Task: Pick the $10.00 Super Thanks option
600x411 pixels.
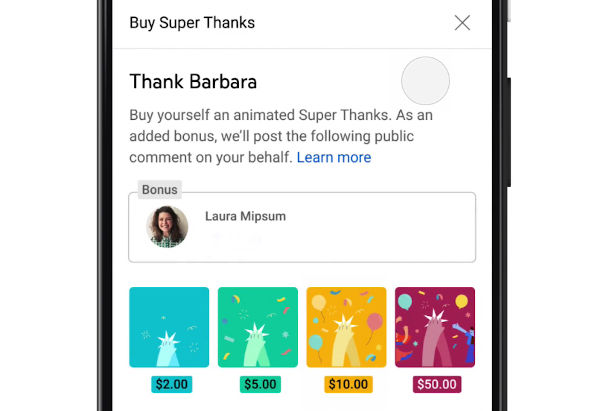Action: point(346,328)
